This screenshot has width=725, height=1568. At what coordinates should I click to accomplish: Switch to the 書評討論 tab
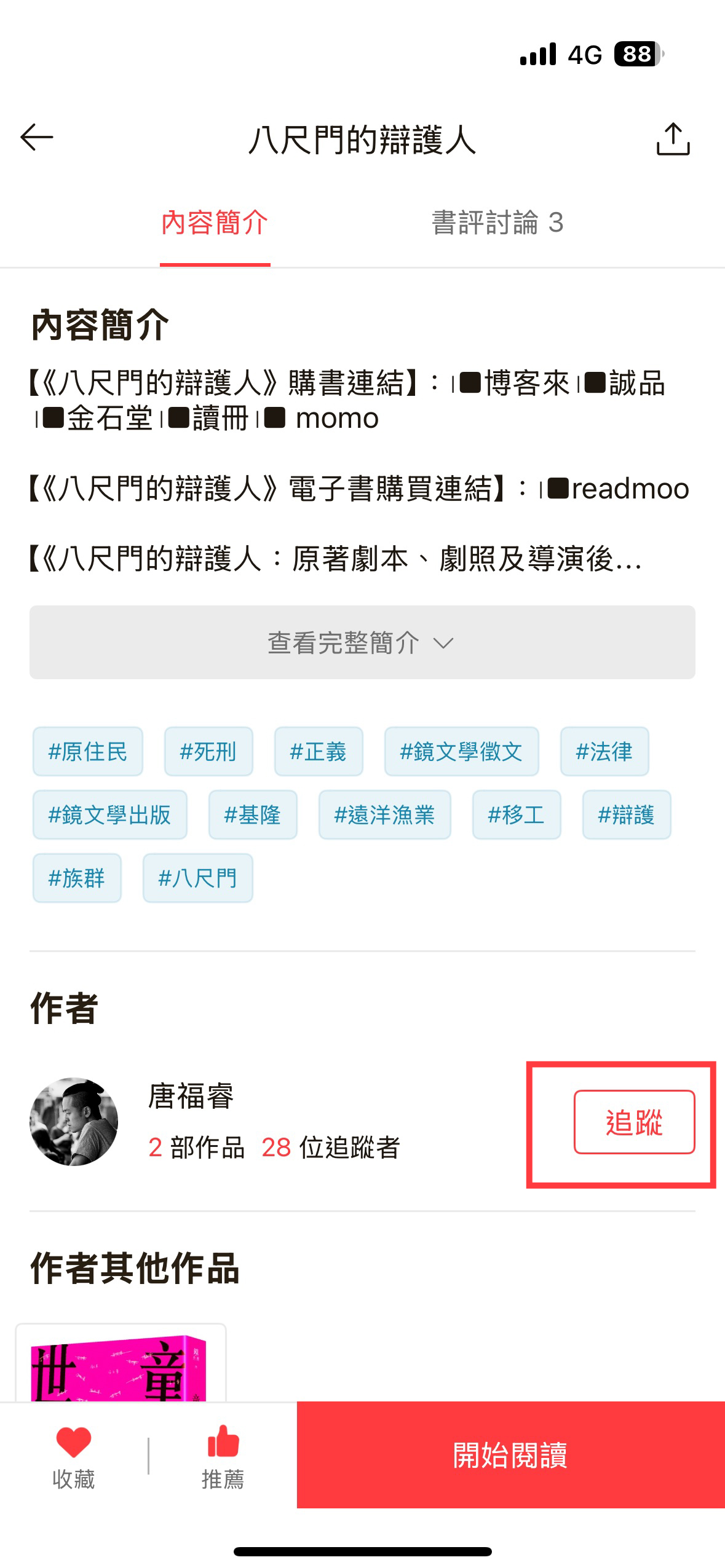[x=497, y=223]
